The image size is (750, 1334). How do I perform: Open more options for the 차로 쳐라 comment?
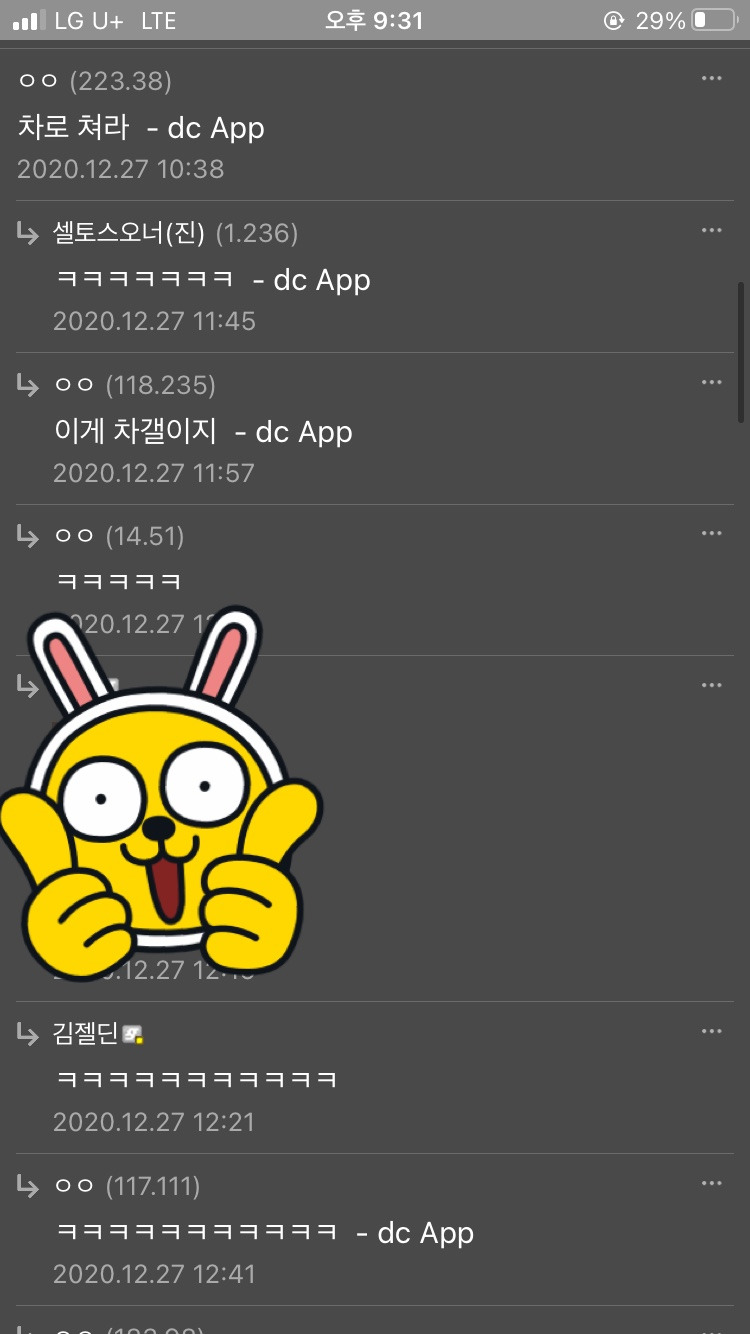tap(711, 79)
